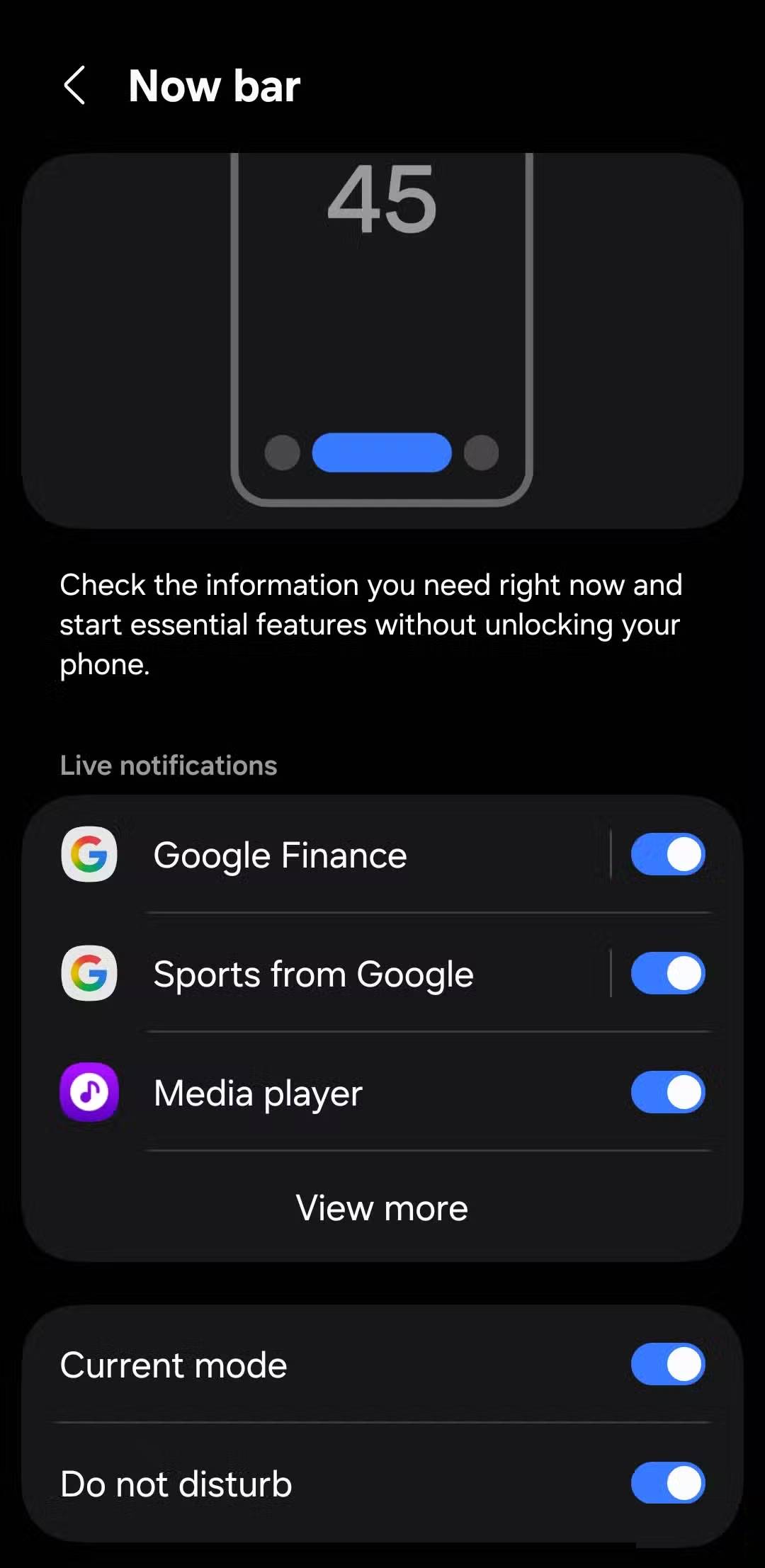Click the Google Finance app icon
The height and width of the screenshot is (1568, 765).
coord(88,854)
